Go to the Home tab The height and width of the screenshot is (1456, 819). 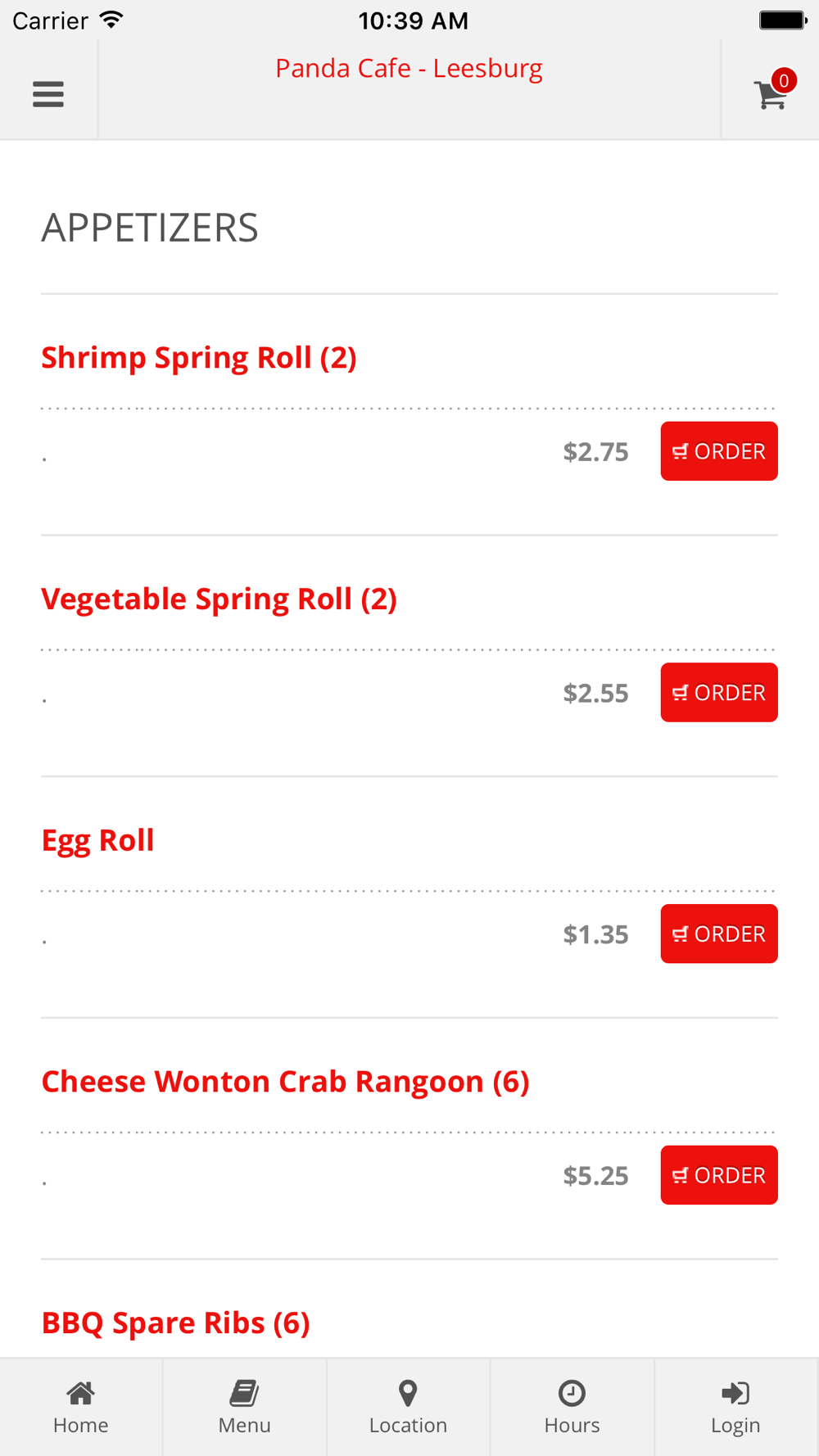click(x=81, y=1407)
